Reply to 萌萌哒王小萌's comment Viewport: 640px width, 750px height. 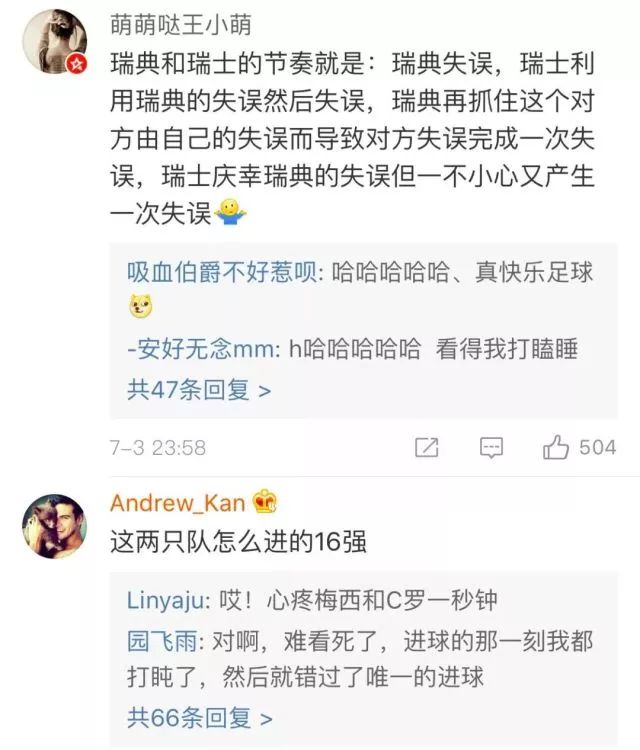pyautogui.click(x=491, y=447)
